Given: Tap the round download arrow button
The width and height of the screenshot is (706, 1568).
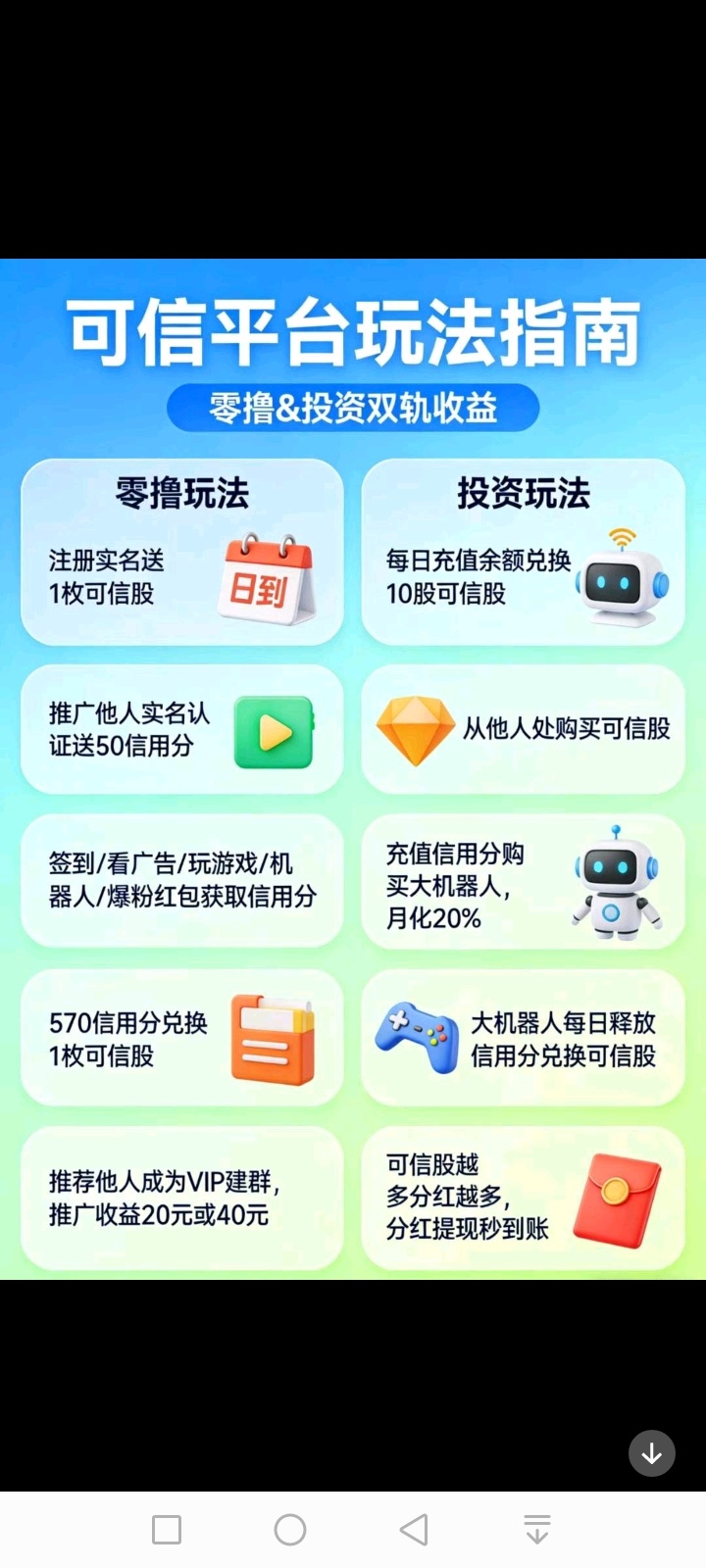Looking at the screenshot, I should [652, 1453].
